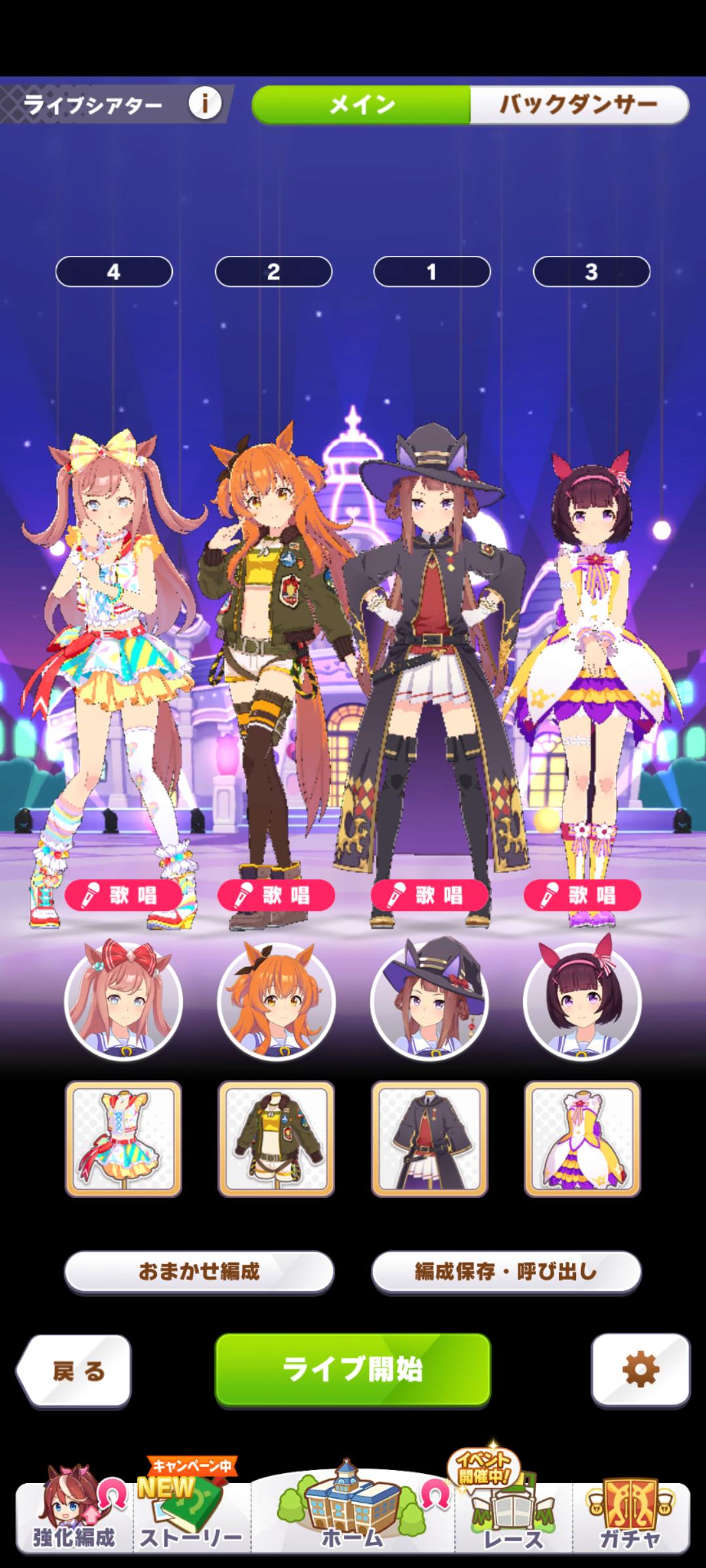Select the short dark-haired character portrait

[x=582, y=1001]
